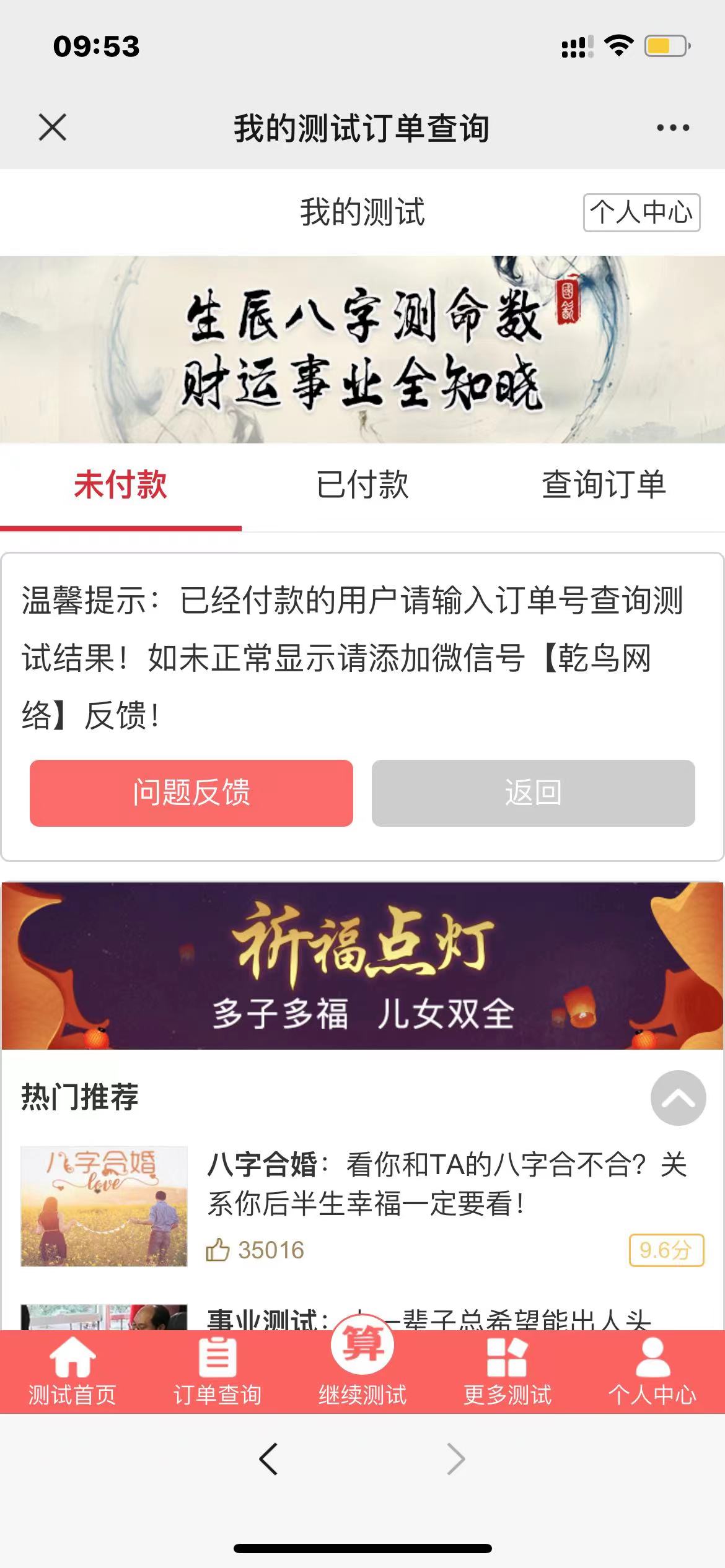Close the 我的测试订单查询 page
This screenshot has height=1568, width=725.
tap(53, 128)
